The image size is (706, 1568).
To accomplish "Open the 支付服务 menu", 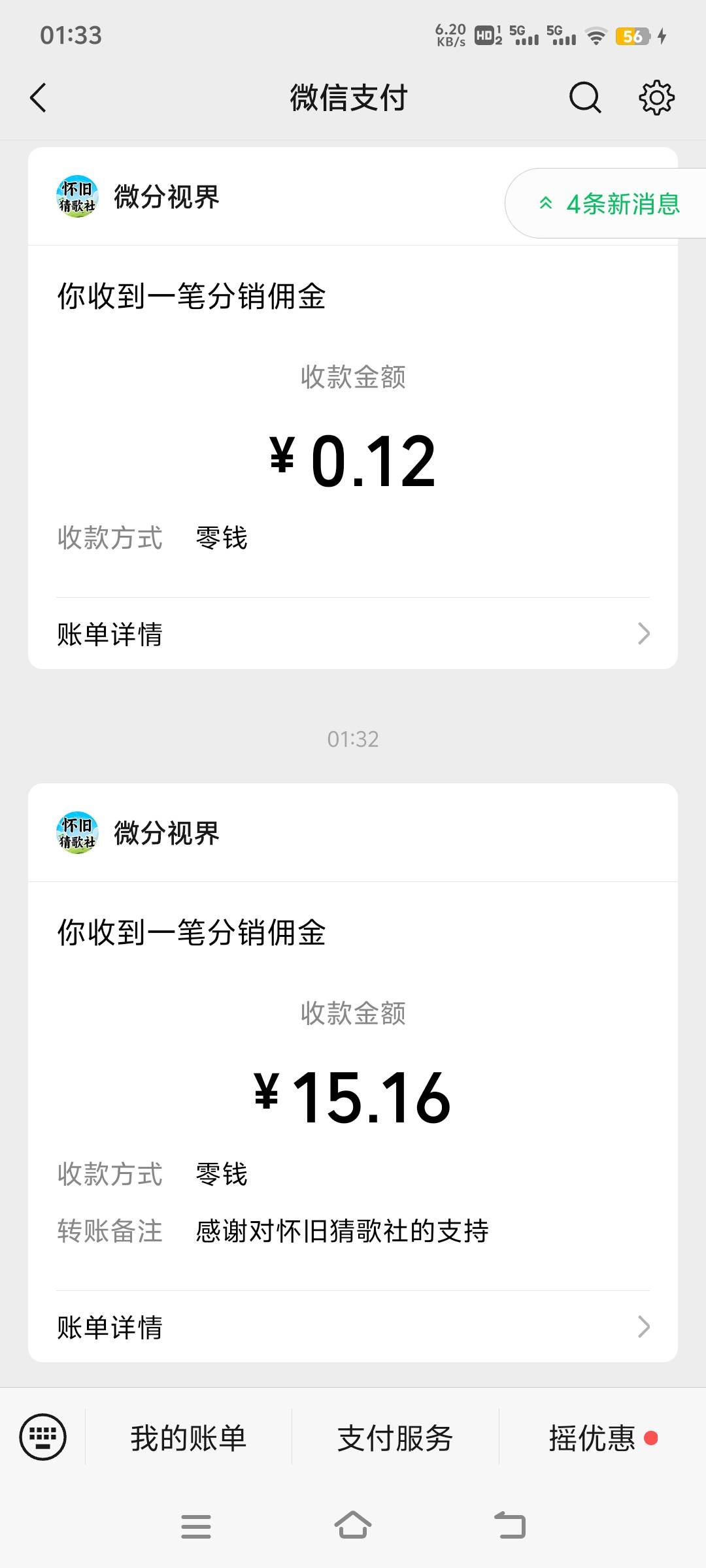I will point(395,1437).
